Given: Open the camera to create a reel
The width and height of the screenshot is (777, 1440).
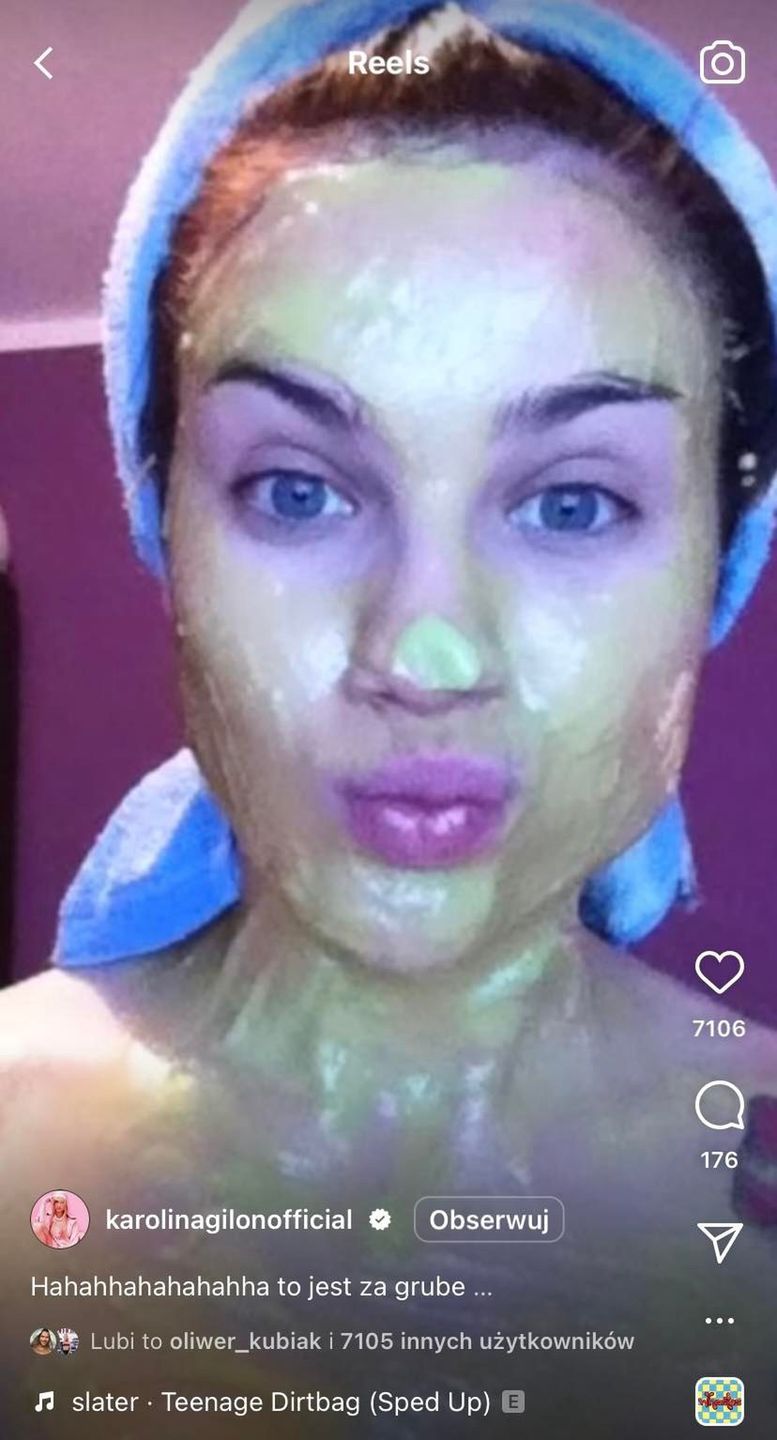Looking at the screenshot, I should [722, 64].
